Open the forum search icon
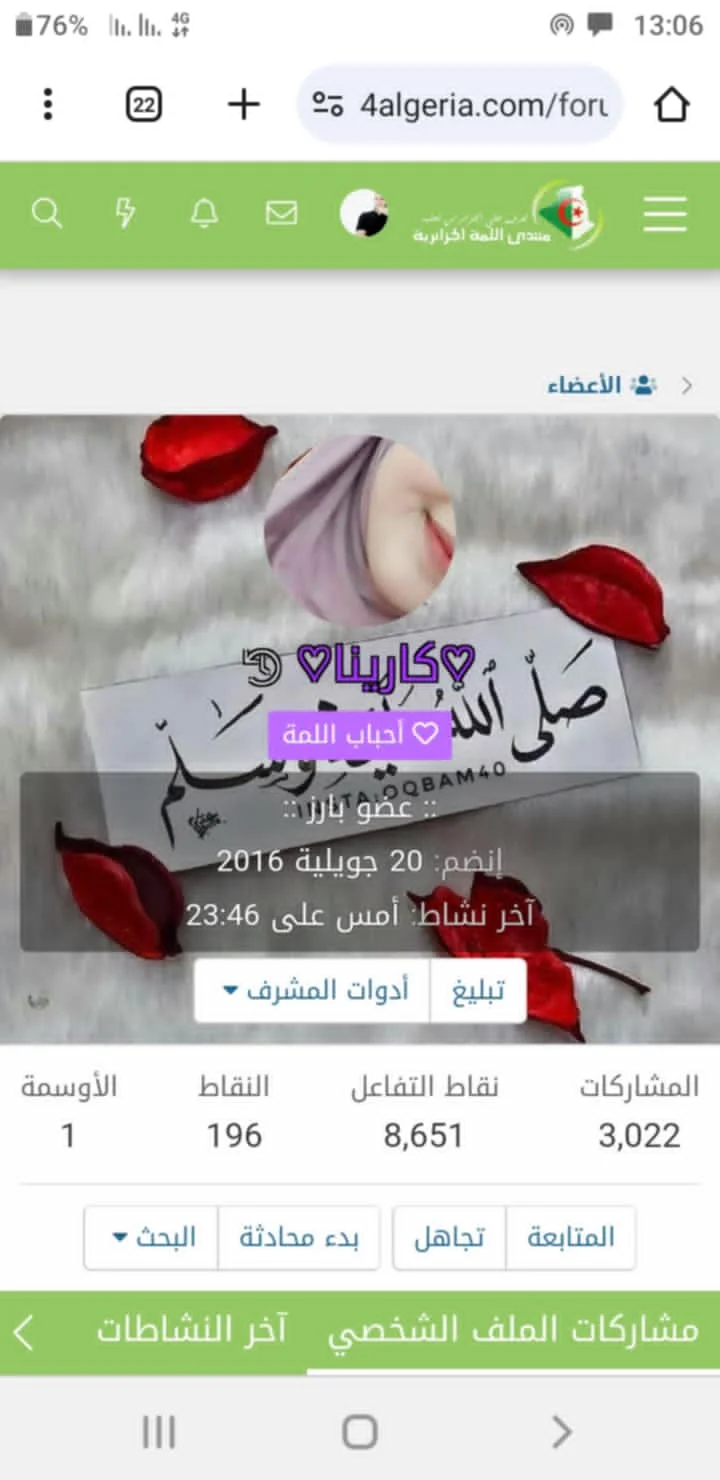Image resolution: width=720 pixels, height=1480 pixels. 47,213
